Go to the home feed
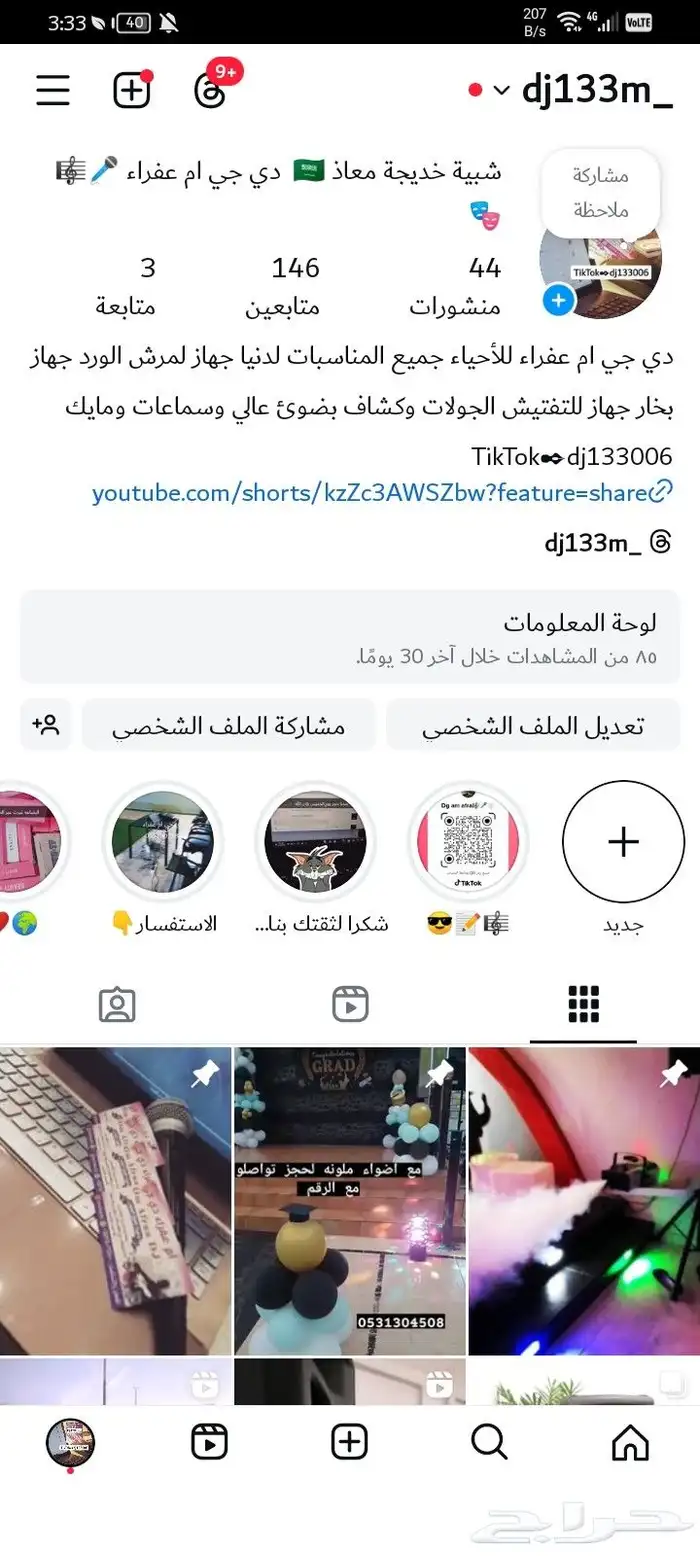Image resolution: width=700 pixels, height=1556 pixels. pyautogui.click(x=629, y=1441)
